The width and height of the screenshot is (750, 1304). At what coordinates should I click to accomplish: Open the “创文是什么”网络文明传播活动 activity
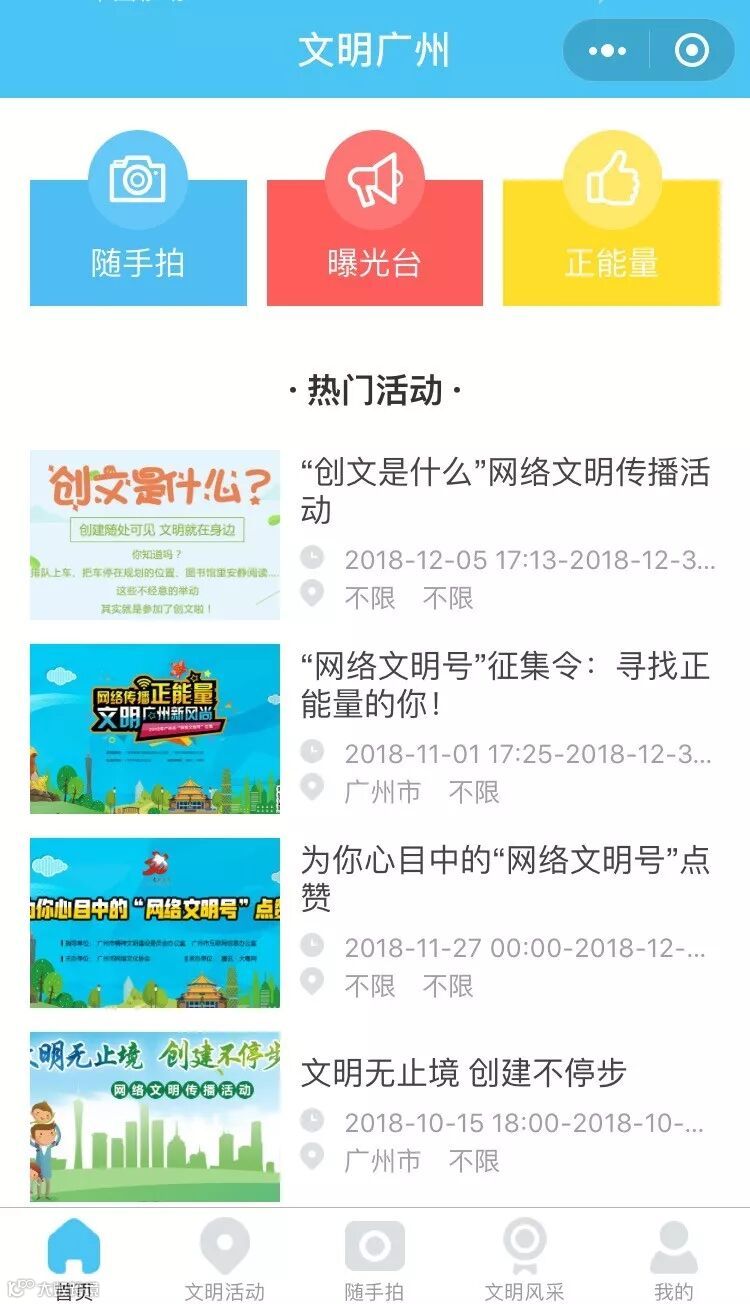click(x=375, y=535)
